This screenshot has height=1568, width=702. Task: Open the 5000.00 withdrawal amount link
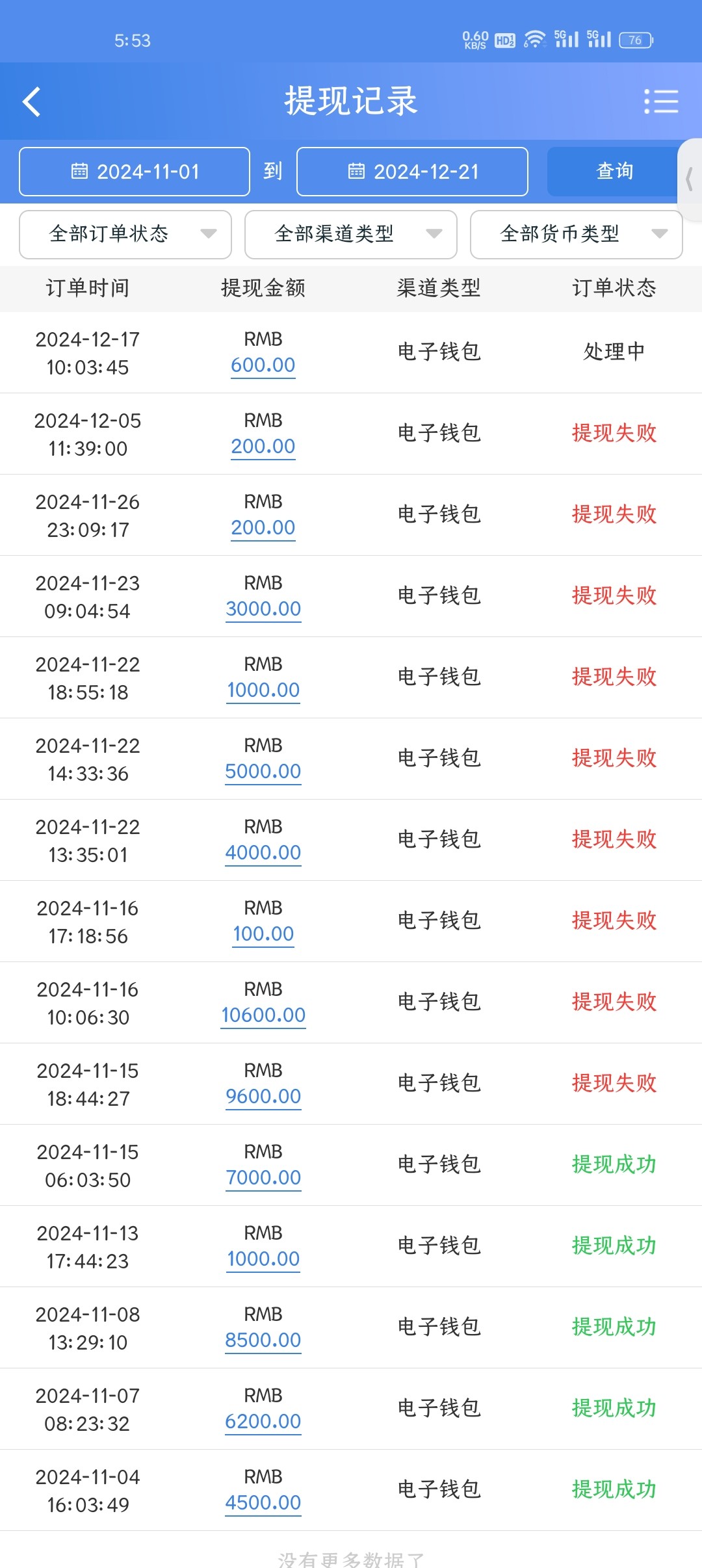pos(263,772)
